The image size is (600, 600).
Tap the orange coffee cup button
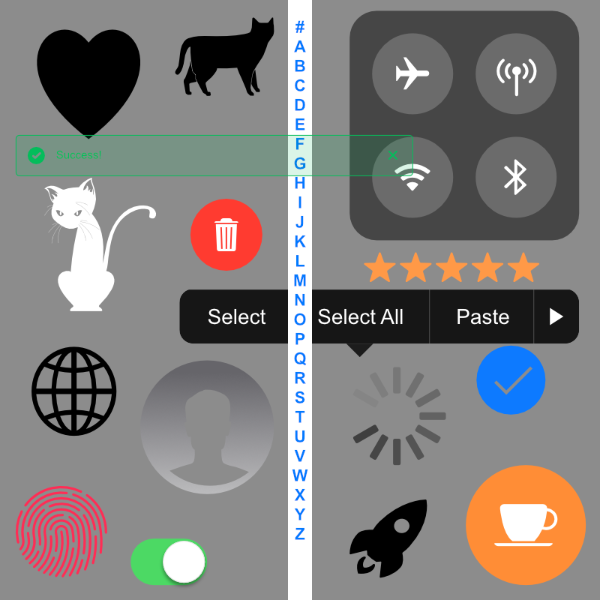pyautogui.click(x=526, y=525)
